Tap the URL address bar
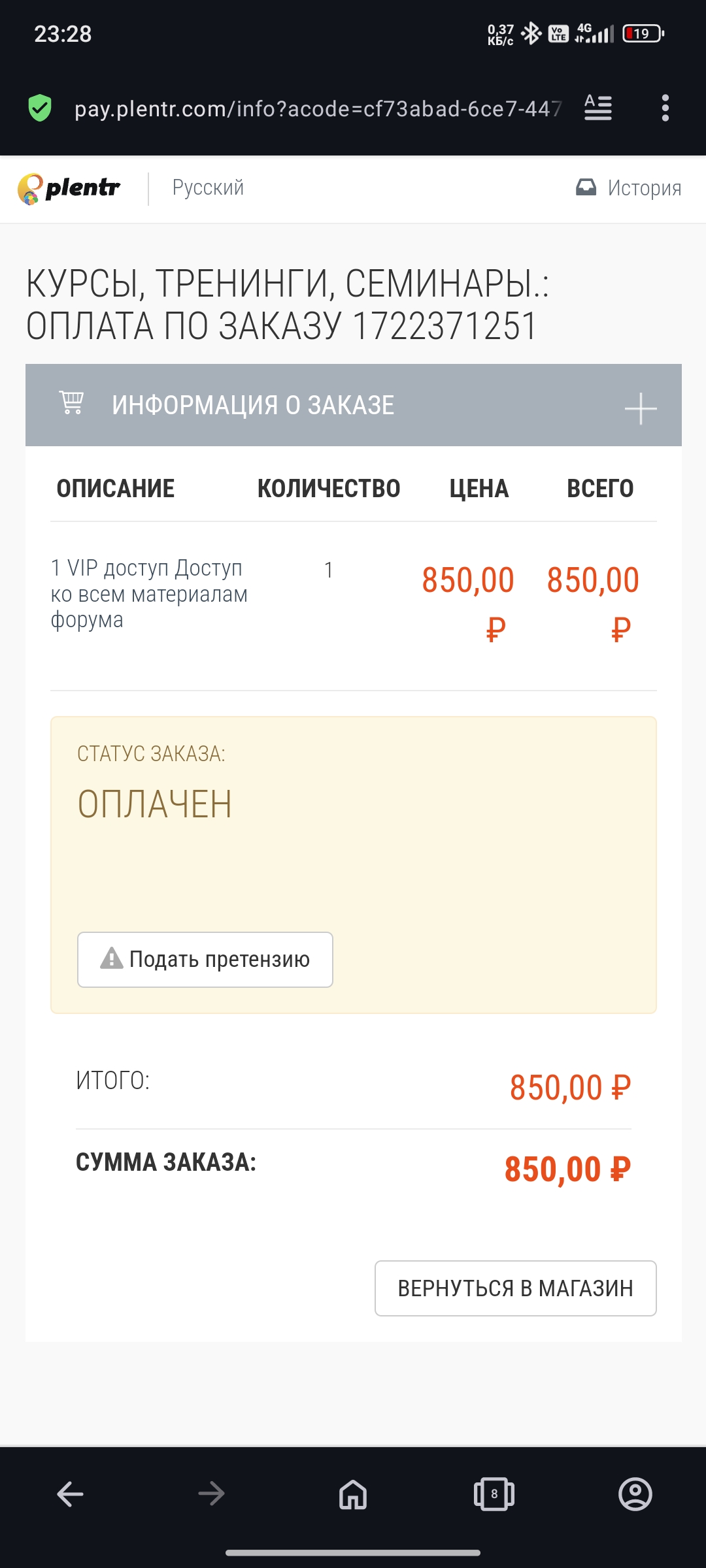This screenshot has width=706, height=1568. click(x=318, y=108)
